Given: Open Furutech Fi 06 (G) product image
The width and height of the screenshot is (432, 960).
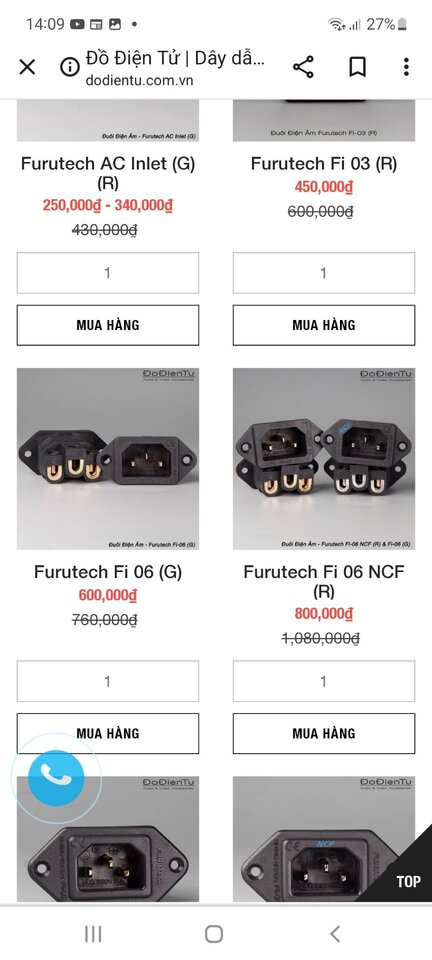Looking at the screenshot, I should [108, 459].
